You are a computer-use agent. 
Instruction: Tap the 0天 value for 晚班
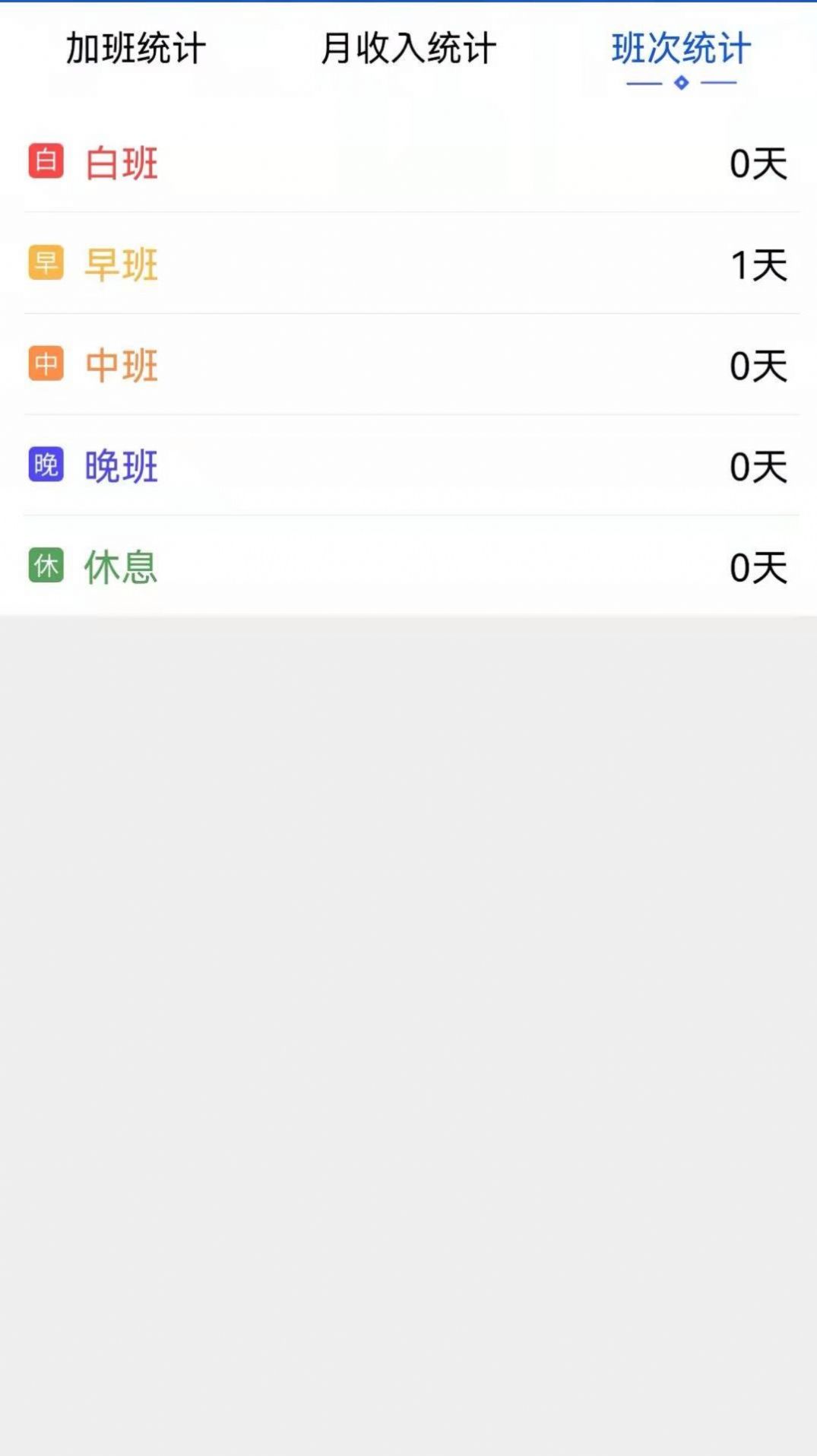[x=758, y=467]
